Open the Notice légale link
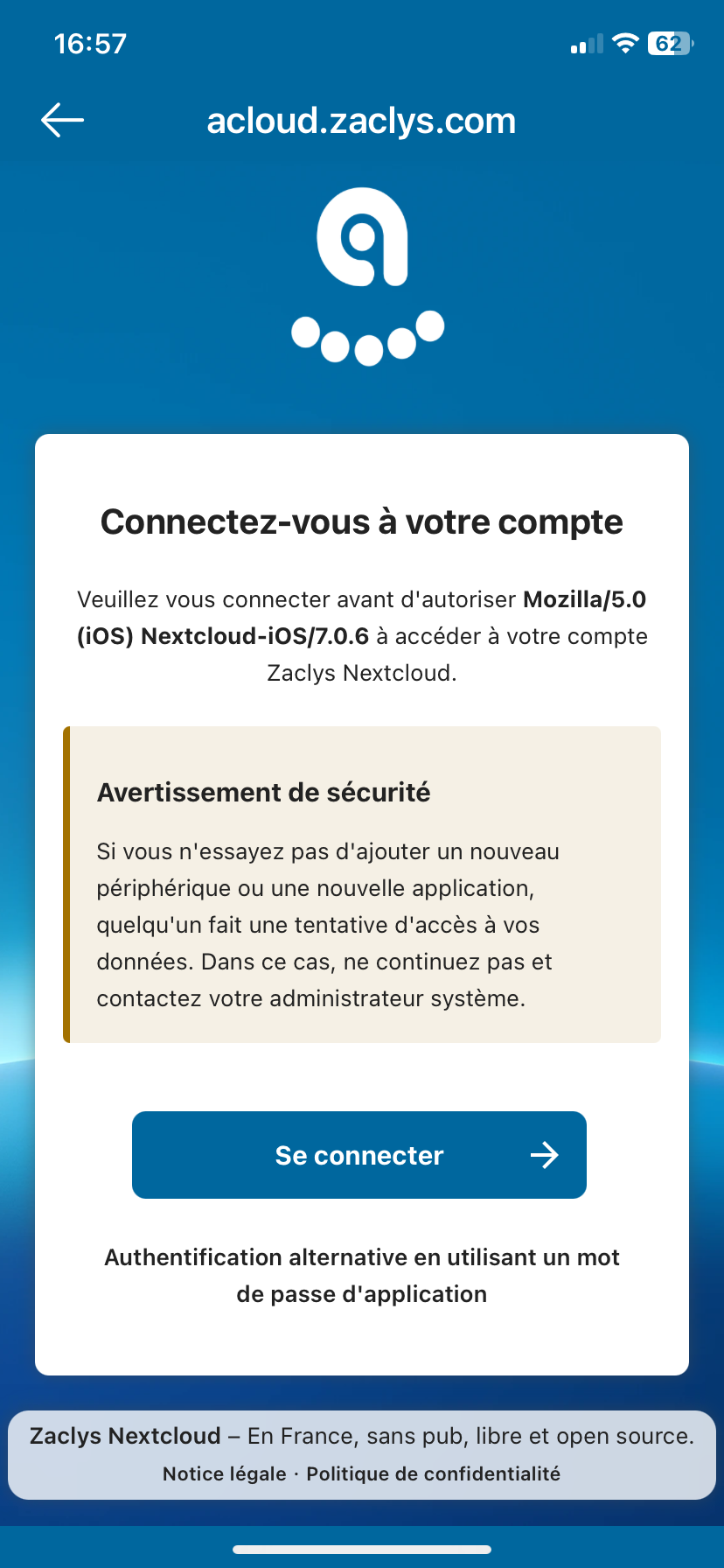The height and width of the screenshot is (1568, 724). [x=225, y=1473]
